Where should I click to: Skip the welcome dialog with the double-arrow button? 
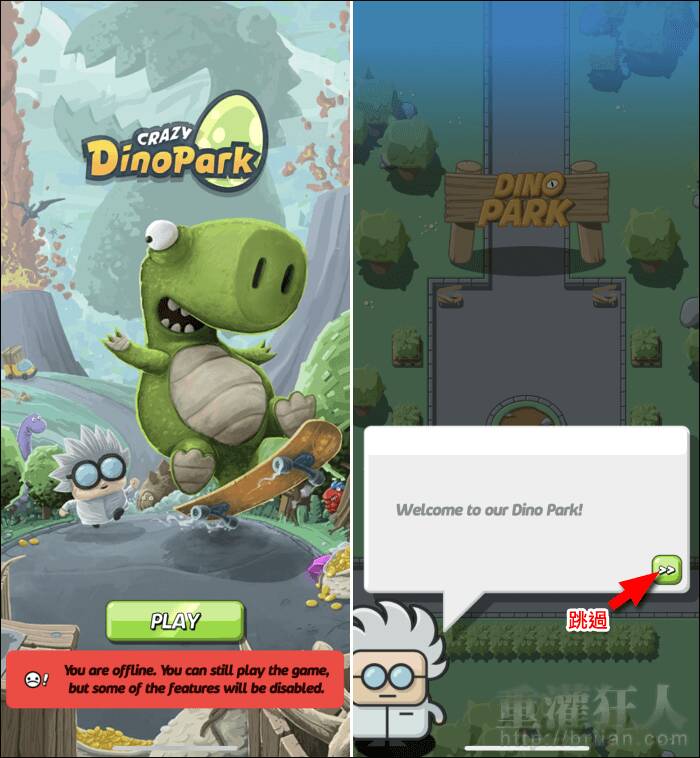pyautogui.click(x=666, y=570)
